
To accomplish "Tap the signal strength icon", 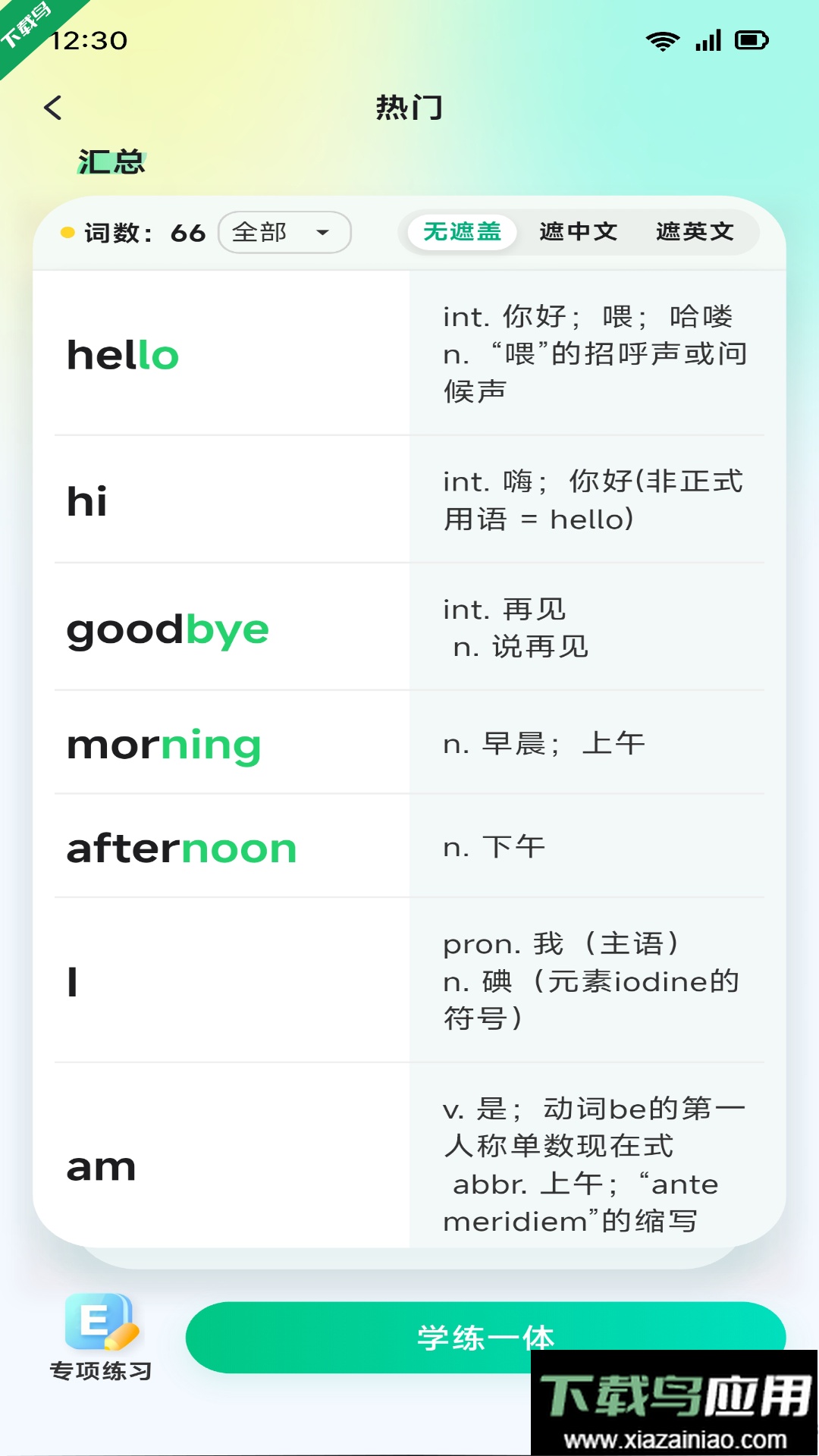I will click(x=711, y=42).
